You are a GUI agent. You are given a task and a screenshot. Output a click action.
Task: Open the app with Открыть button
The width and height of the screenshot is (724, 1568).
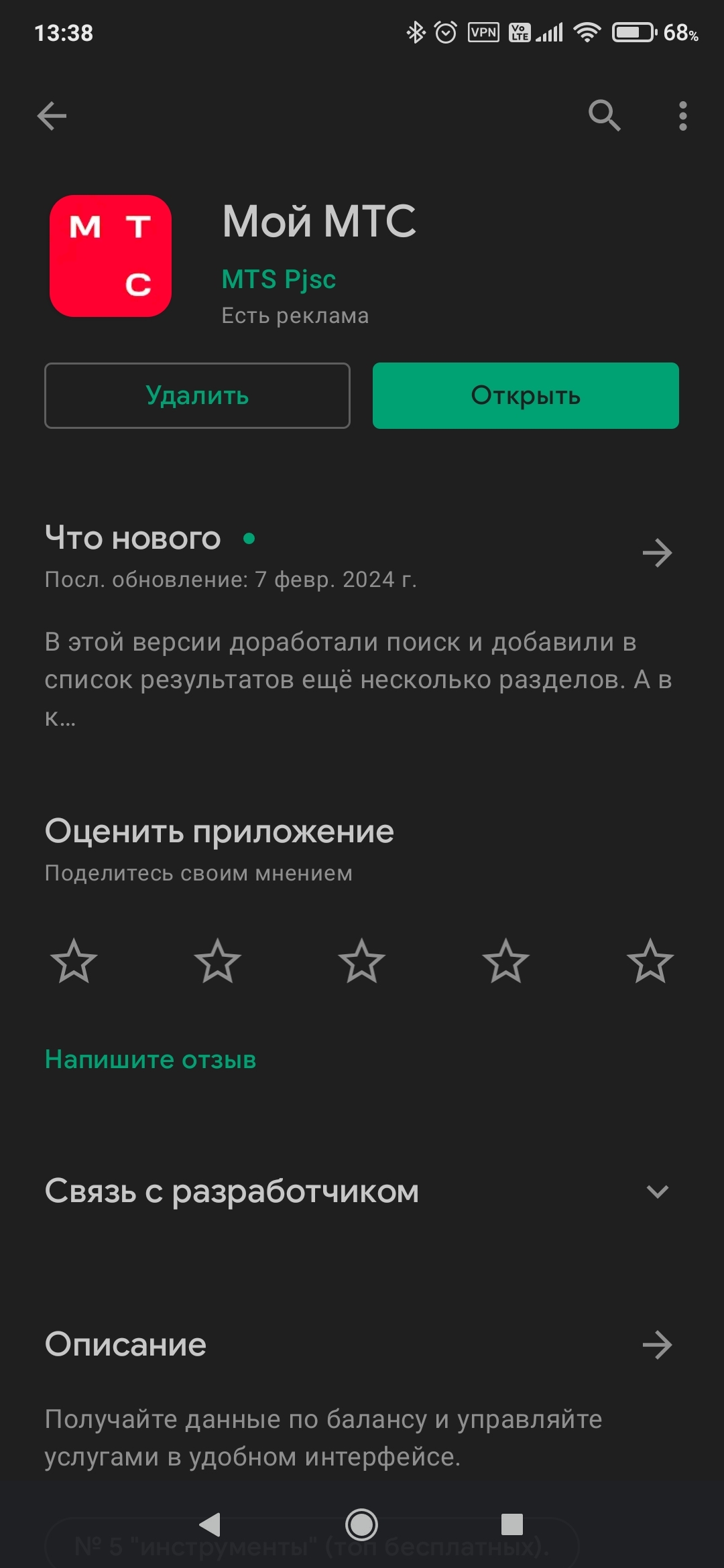pos(526,395)
